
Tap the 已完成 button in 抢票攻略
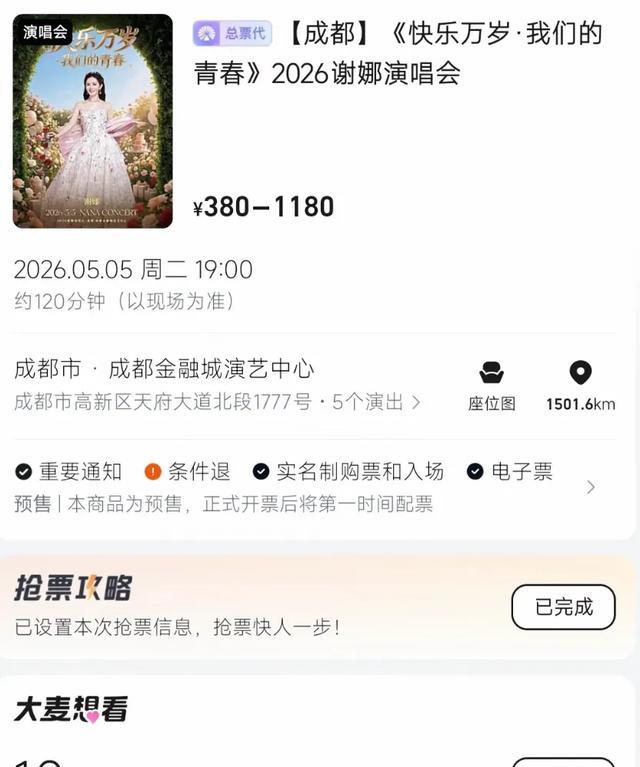click(x=563, y=607)
